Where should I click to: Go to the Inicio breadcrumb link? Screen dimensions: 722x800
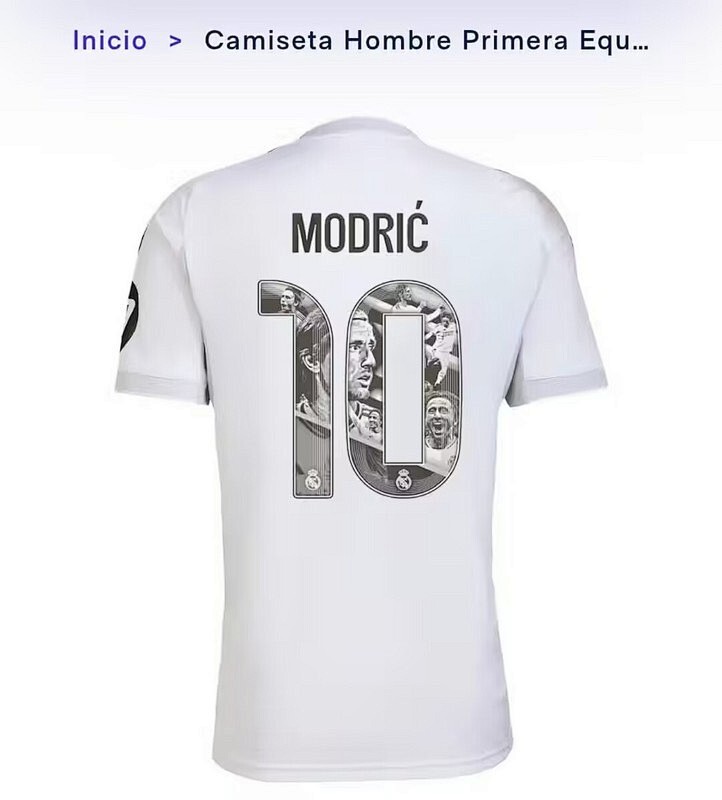tap(109, 41)
